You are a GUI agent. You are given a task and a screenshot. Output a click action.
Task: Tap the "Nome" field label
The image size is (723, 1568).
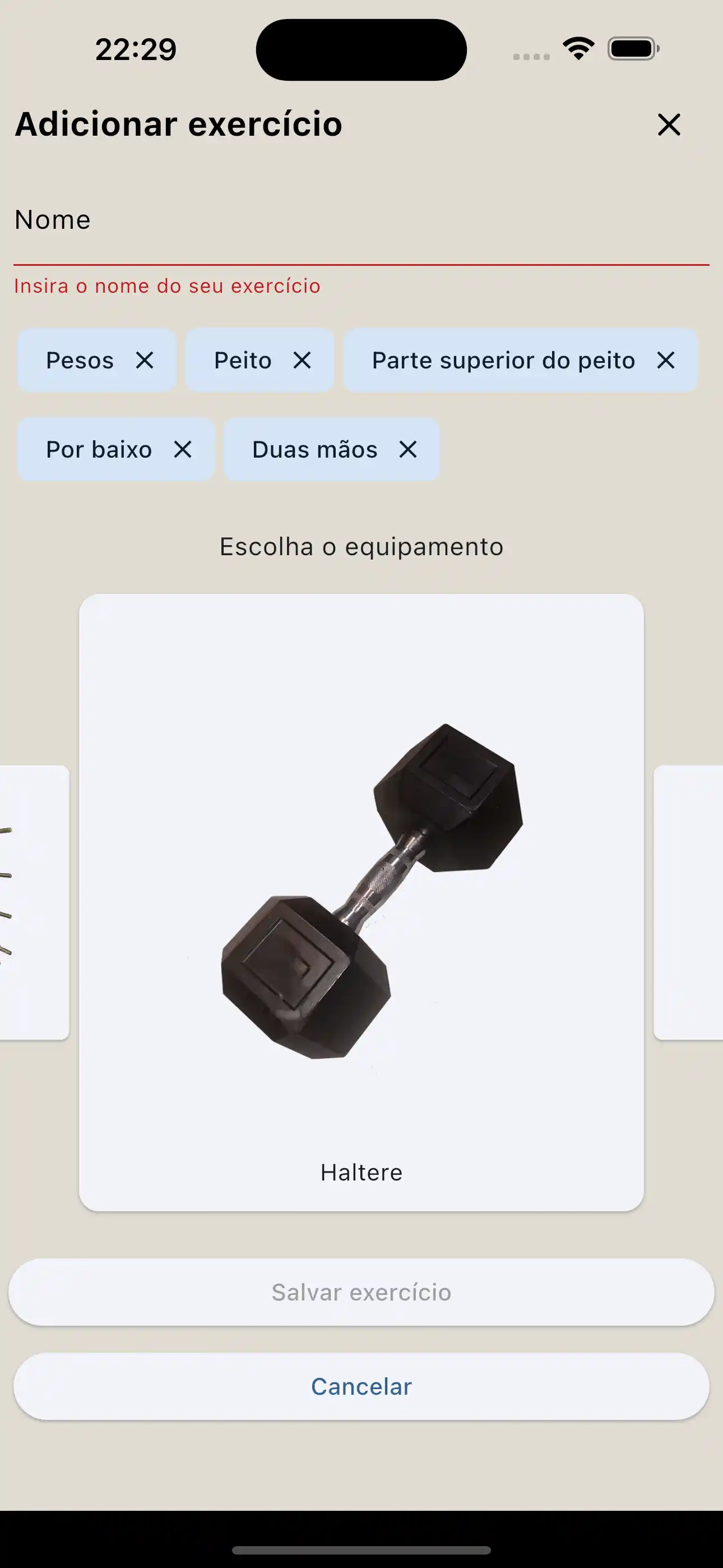pos(52,220)
